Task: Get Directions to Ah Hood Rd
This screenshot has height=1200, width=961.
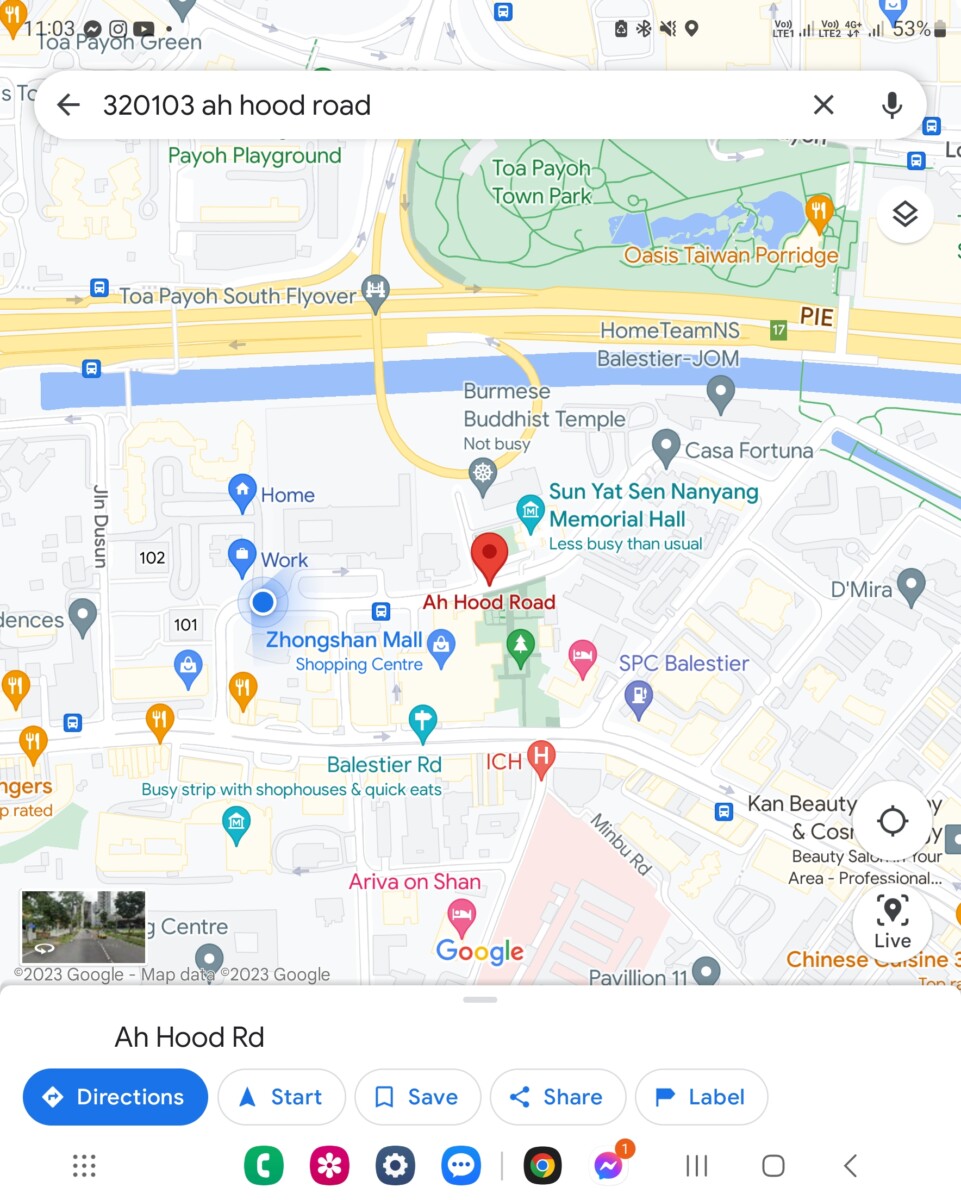Action: [115, 1097]
